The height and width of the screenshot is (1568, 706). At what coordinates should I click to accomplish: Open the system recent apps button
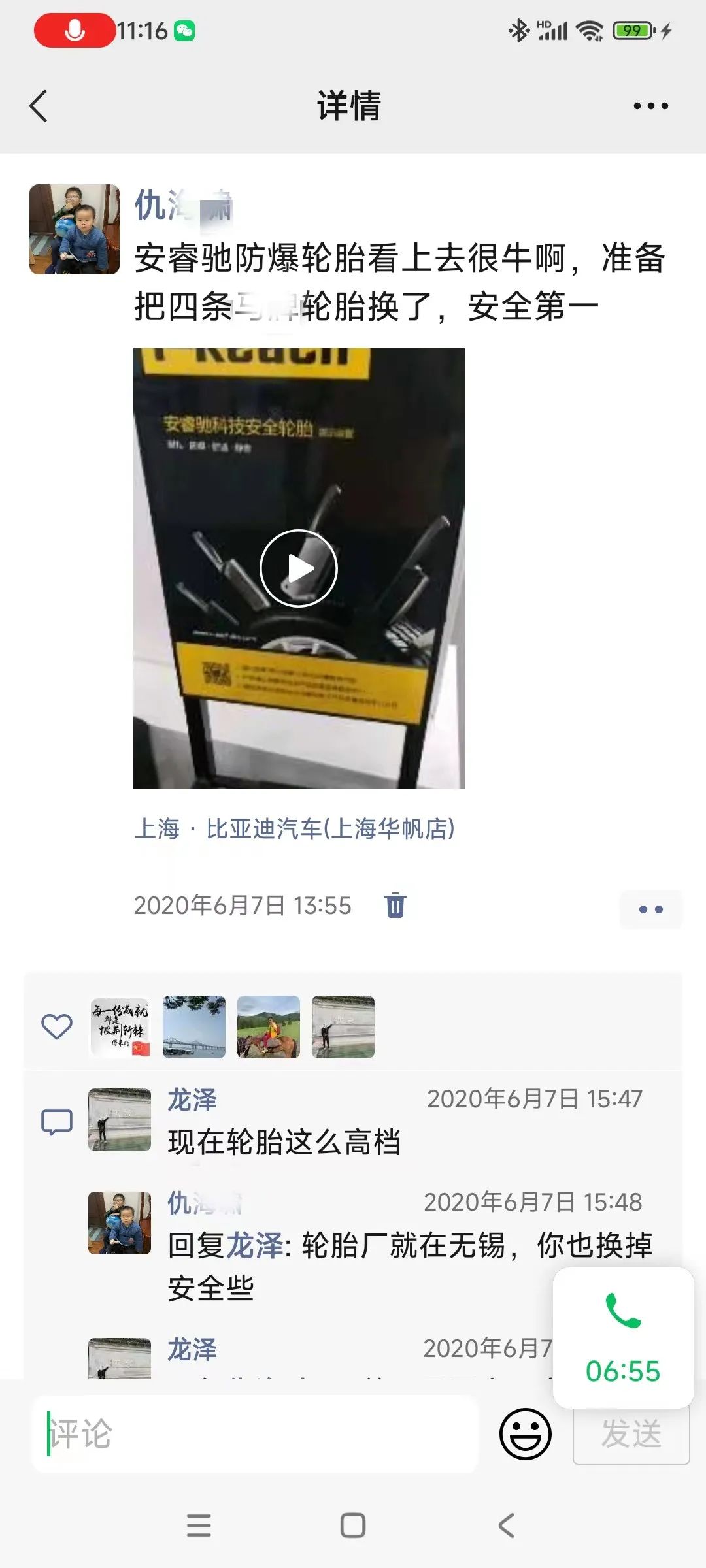pos(199,1526)
